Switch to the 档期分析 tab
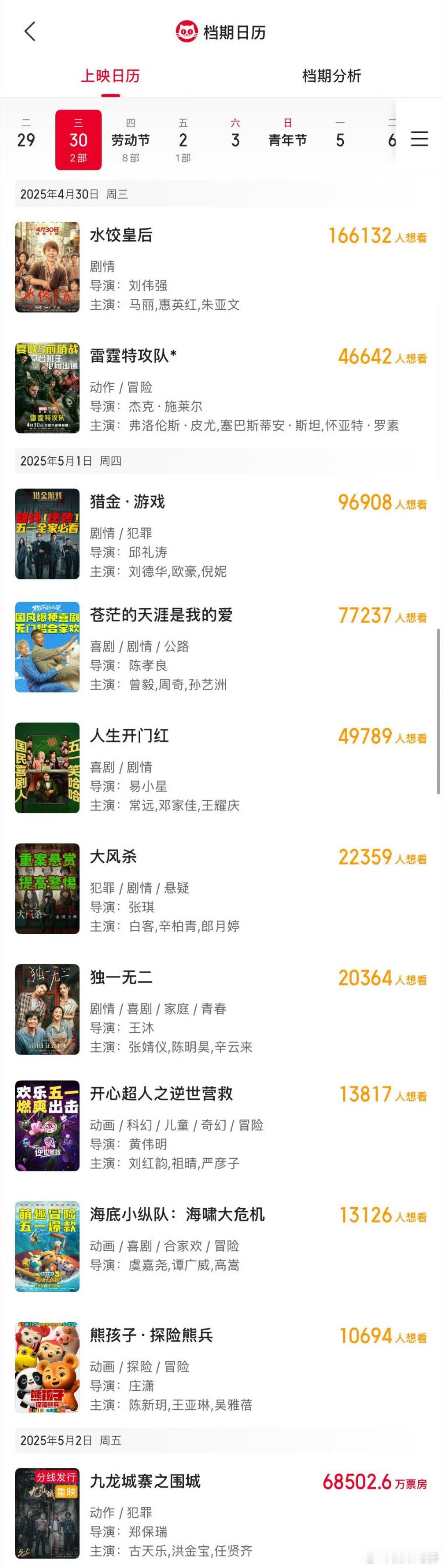The height and width of the screenshot is (1568, 443). [332, 76]
